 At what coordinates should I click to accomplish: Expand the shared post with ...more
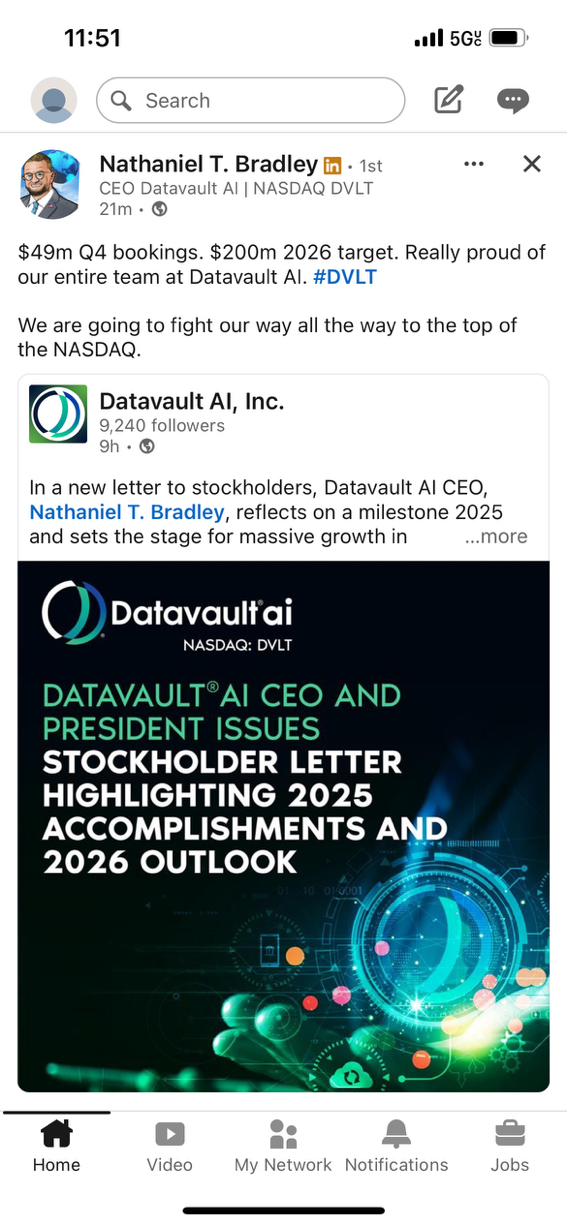click(x=496, y=536)
